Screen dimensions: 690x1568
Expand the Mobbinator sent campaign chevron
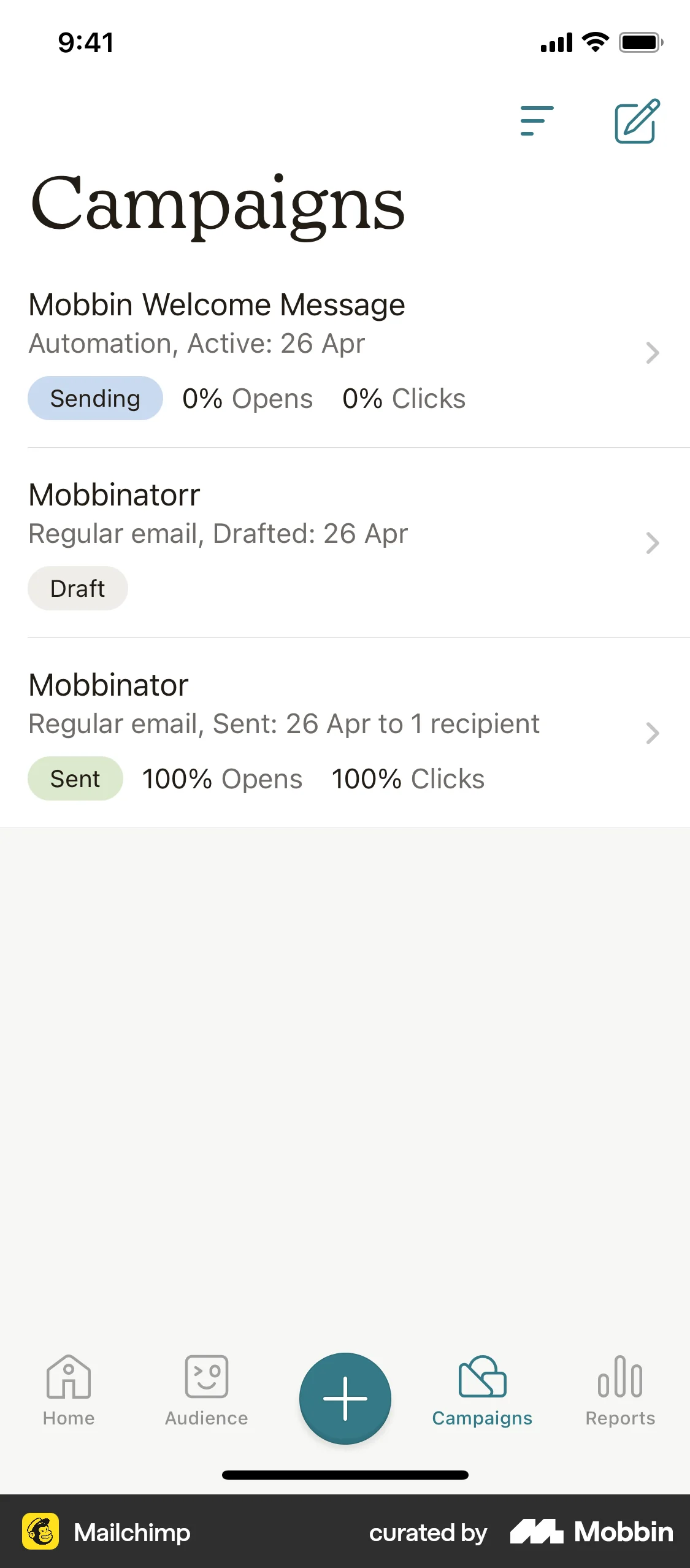coord(652,734)
